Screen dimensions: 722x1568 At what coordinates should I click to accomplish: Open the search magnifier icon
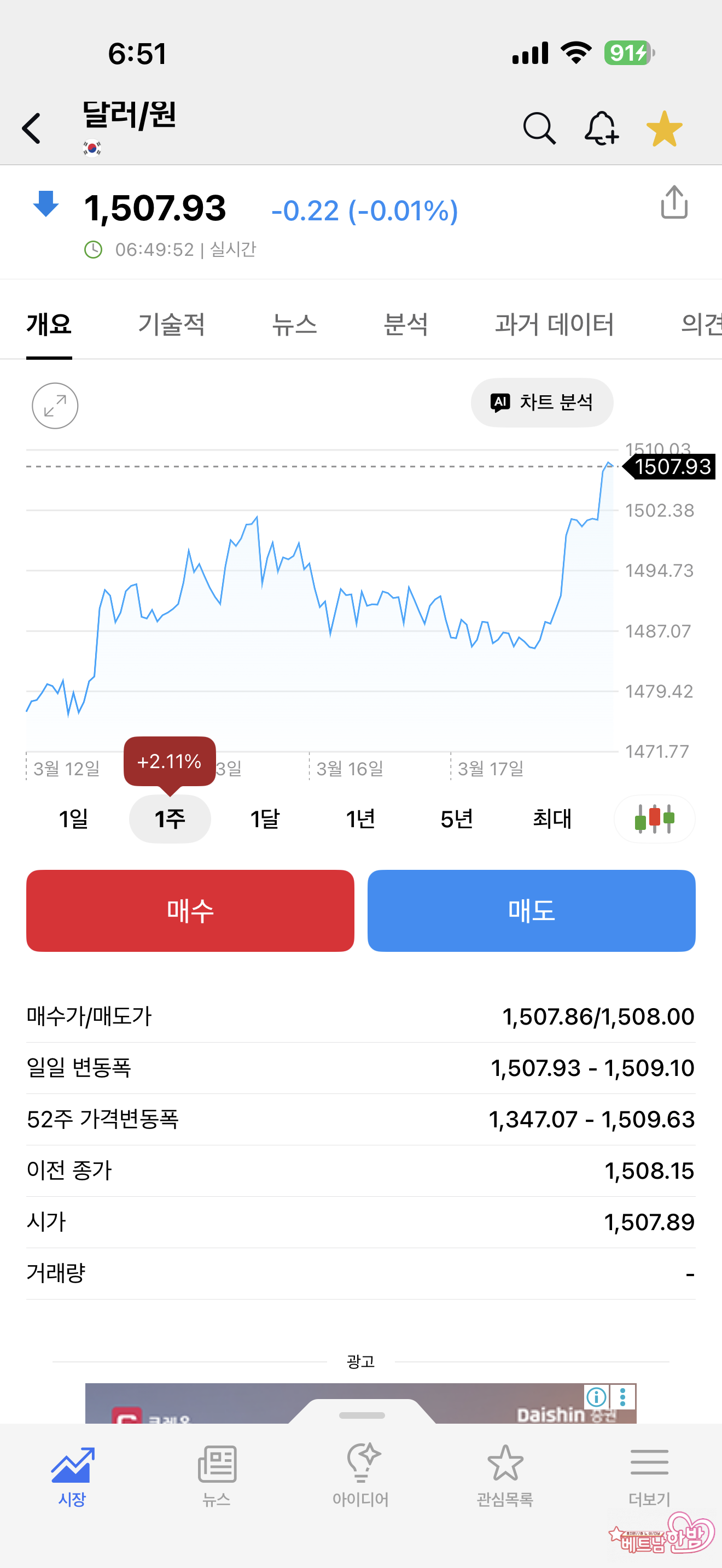[539, 128]
